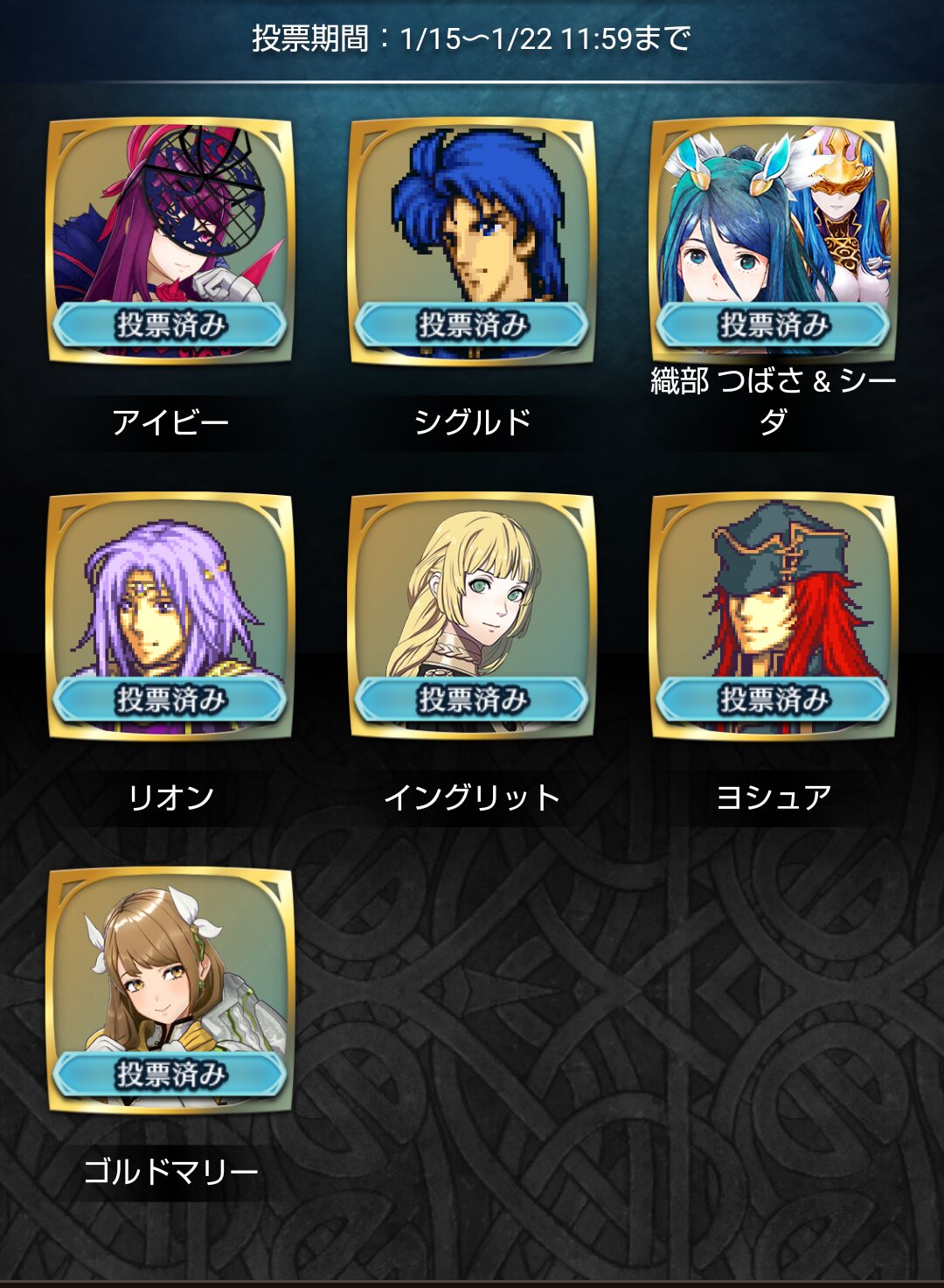Select the シグルド character tile

click(471, 240)
